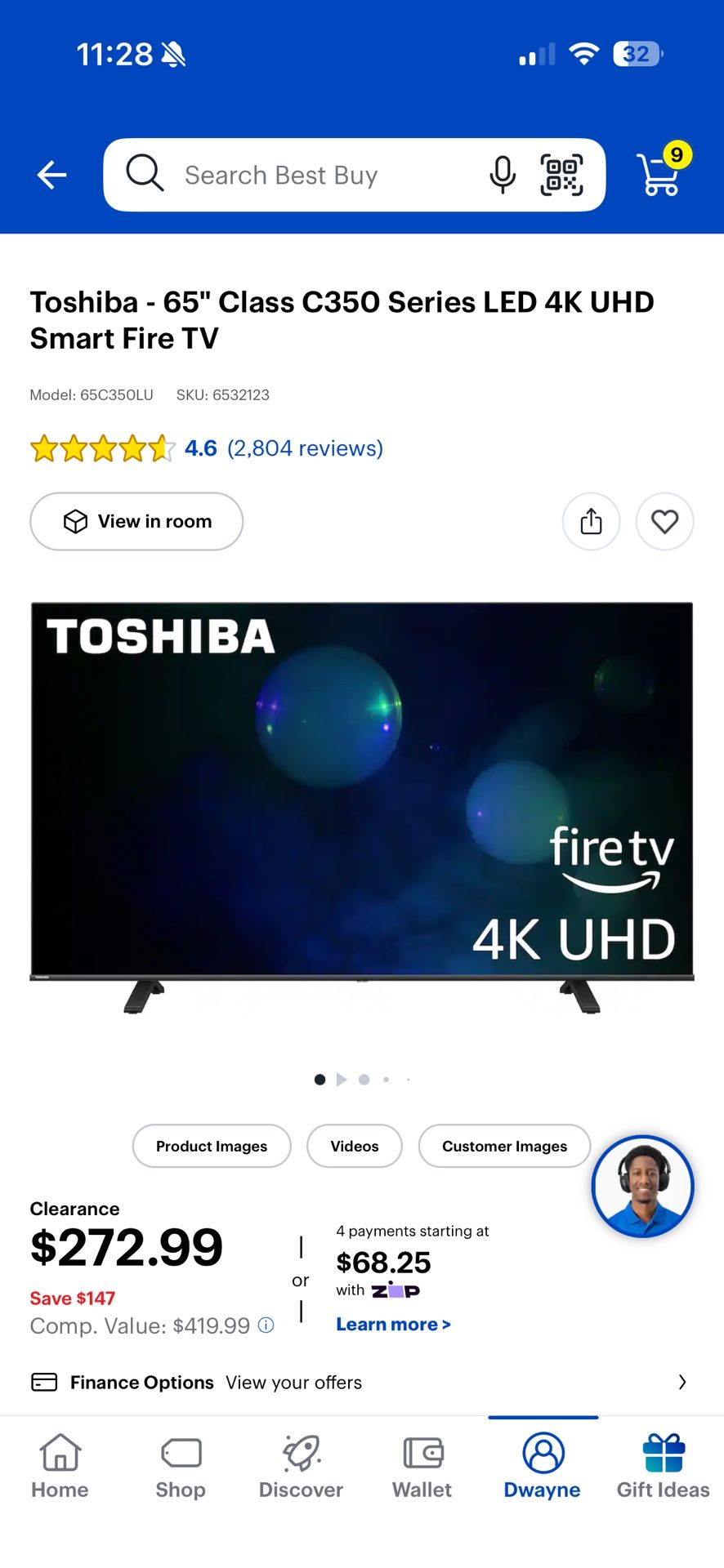The width and height of the screenshot is (724, 1568).
Task: Tap the Comp. Value info icon
Action: coord(266,1325)
